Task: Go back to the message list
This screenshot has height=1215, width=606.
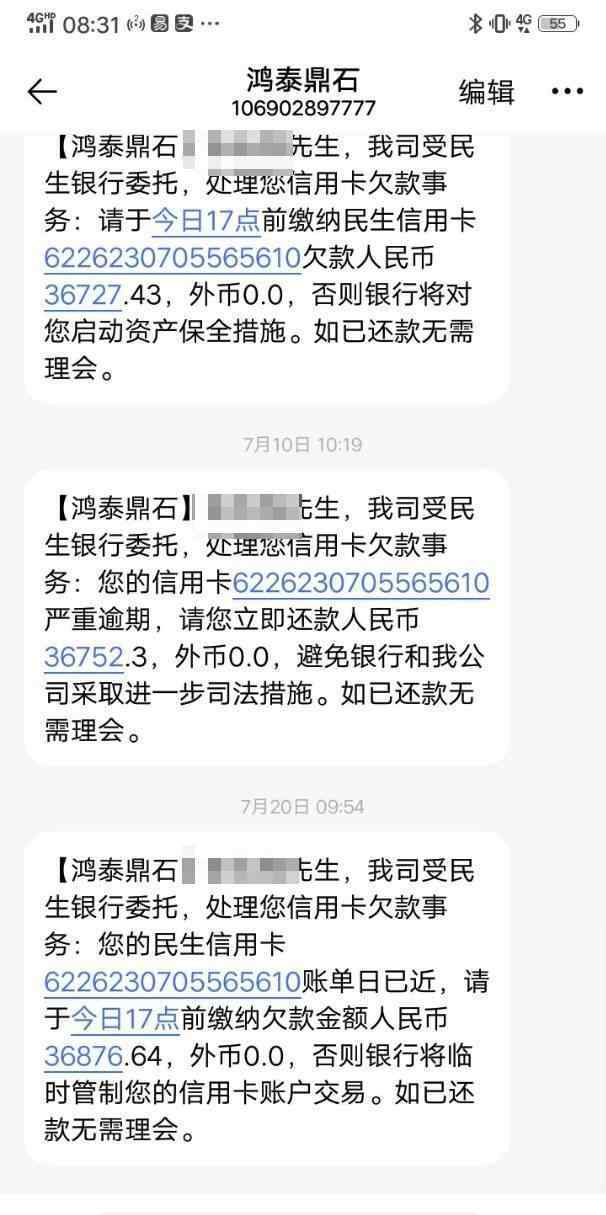Action: (x=42, y=92)
